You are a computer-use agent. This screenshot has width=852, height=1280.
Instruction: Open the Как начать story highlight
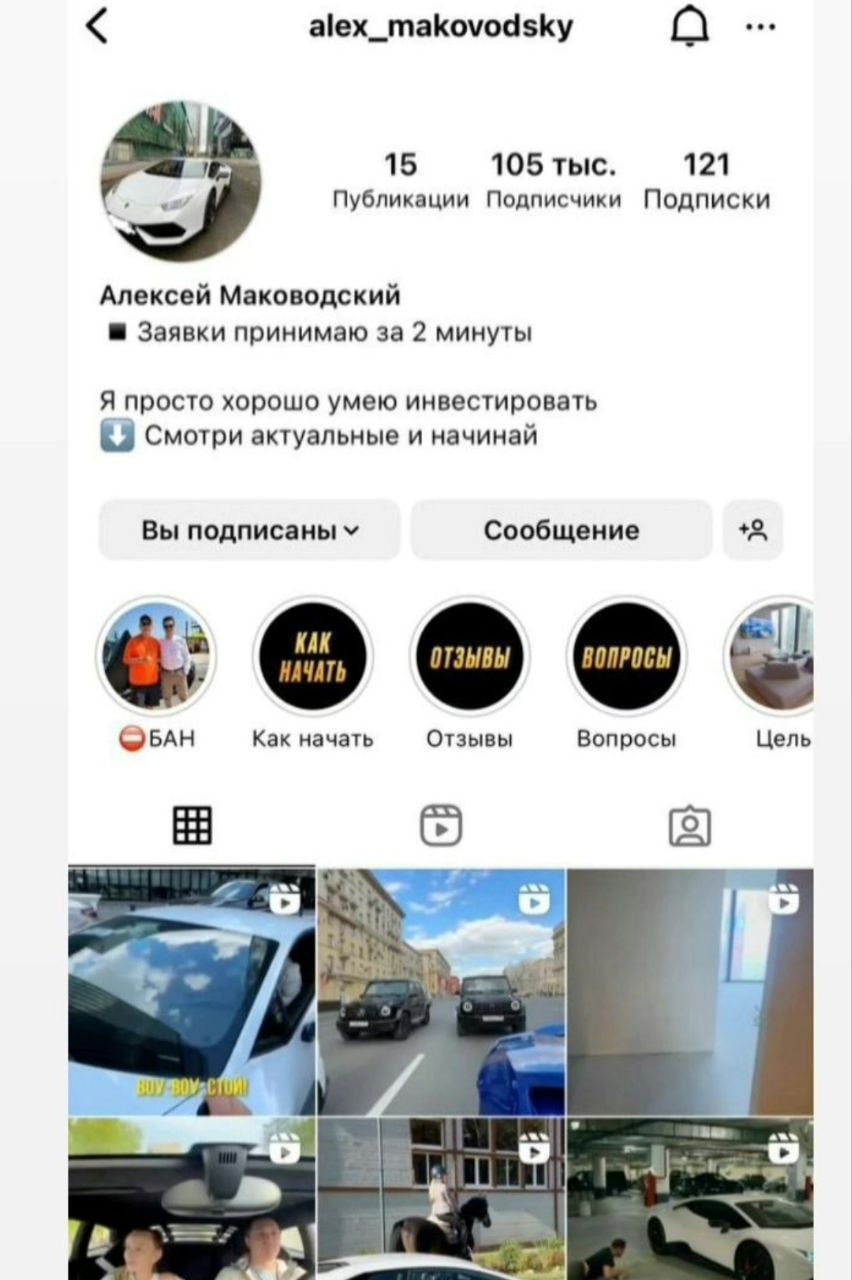coord(312,657)
